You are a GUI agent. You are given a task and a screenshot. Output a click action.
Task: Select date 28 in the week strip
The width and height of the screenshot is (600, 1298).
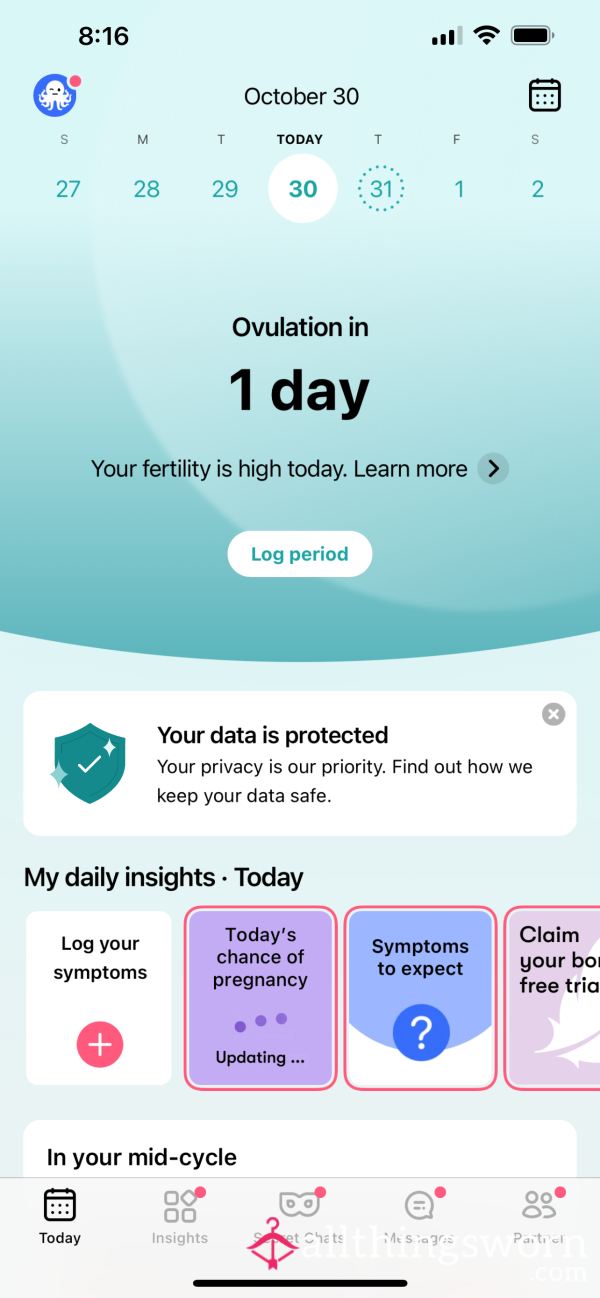(x=146, y=189)
